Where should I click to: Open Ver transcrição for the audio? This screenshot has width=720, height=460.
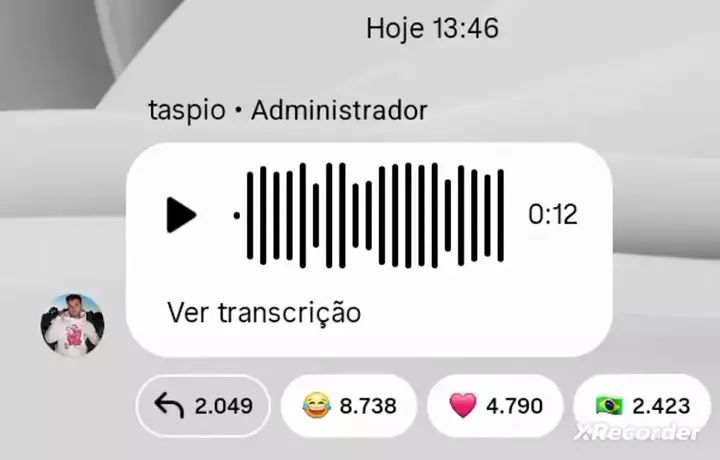[264, 313]
